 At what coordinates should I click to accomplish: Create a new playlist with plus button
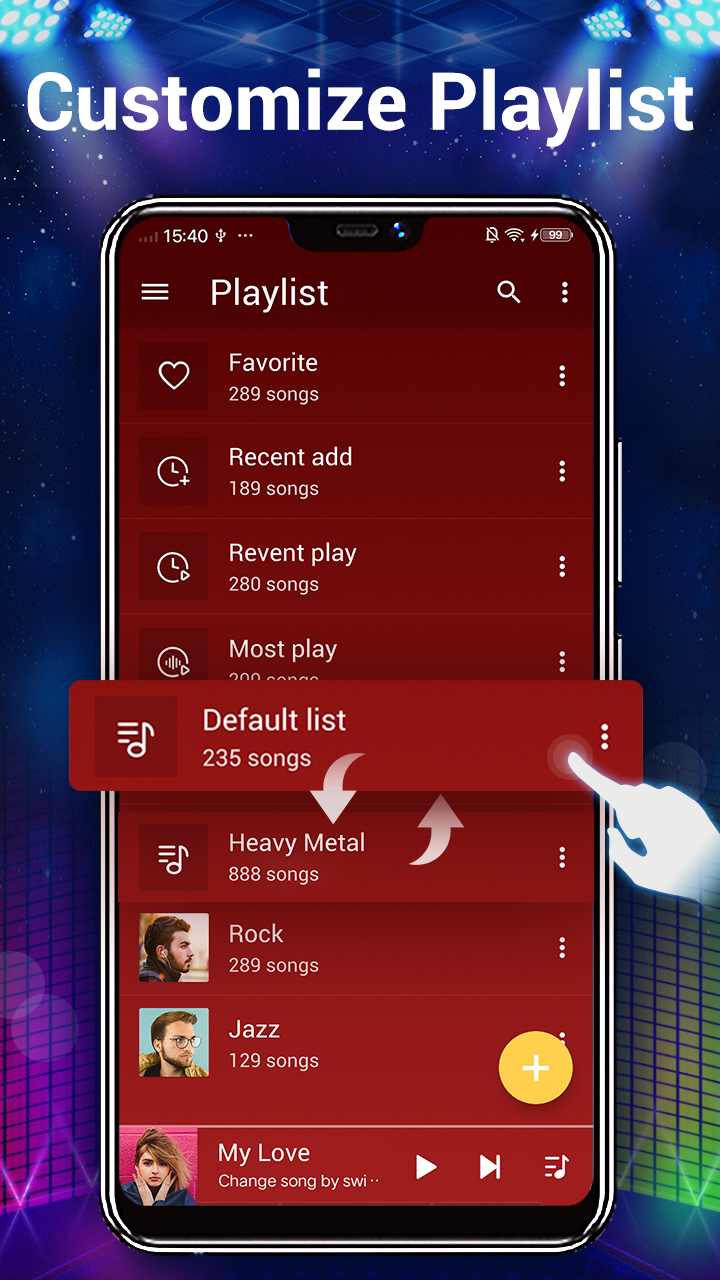(x=535, y=1067)
